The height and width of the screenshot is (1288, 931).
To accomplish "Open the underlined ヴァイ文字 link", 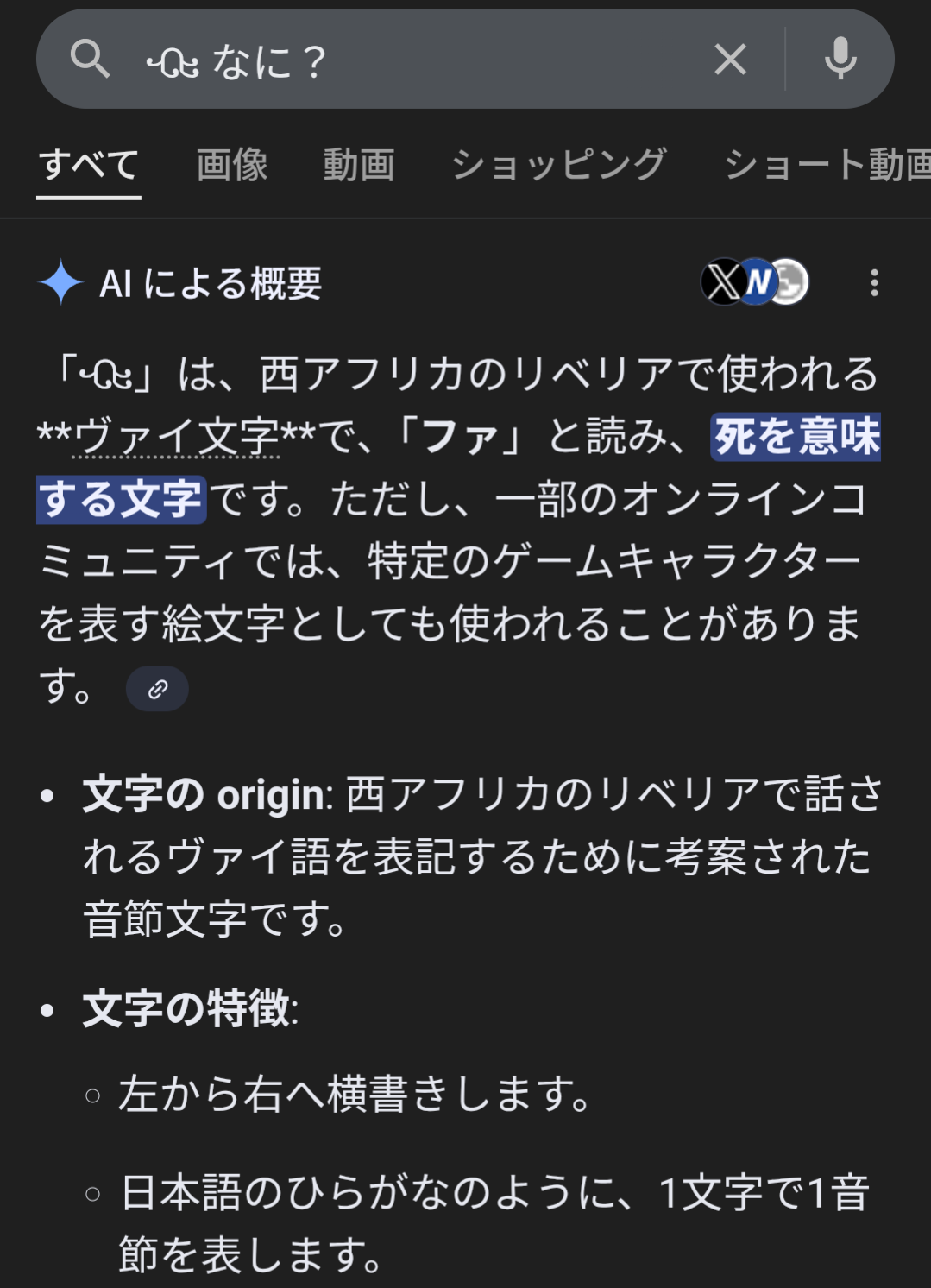I will [x=177, y=437].
